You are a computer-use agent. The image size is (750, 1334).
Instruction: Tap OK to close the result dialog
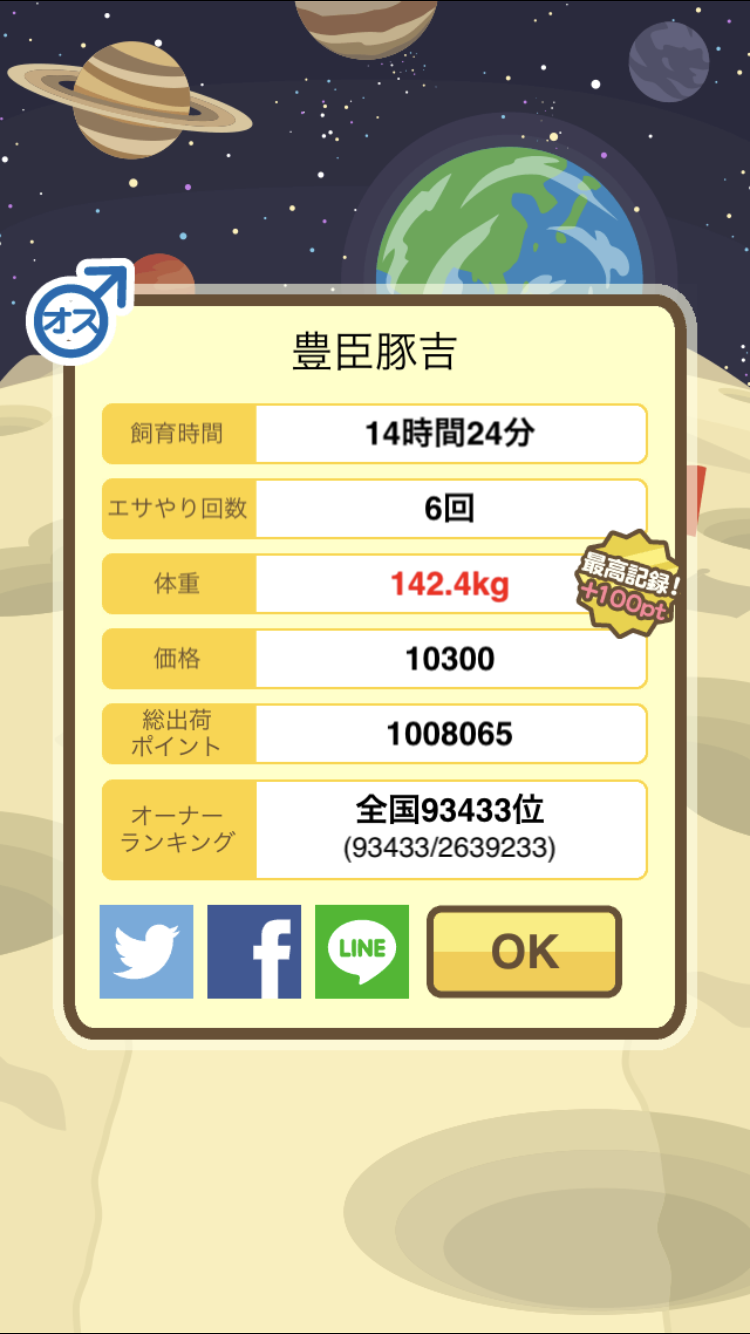(524, 952)
